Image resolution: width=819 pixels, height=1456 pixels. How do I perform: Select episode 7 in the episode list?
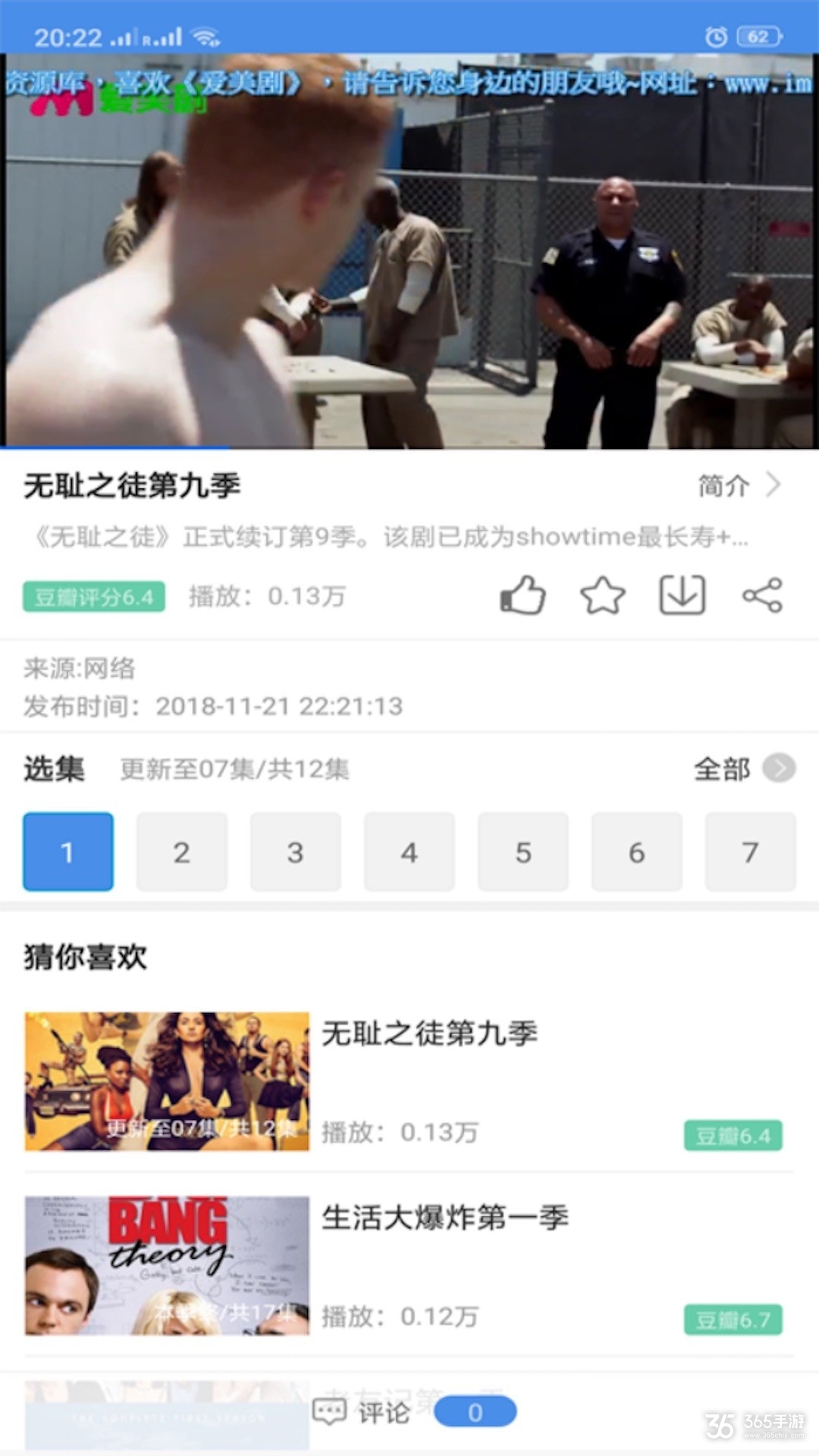(x=750, y=852)
